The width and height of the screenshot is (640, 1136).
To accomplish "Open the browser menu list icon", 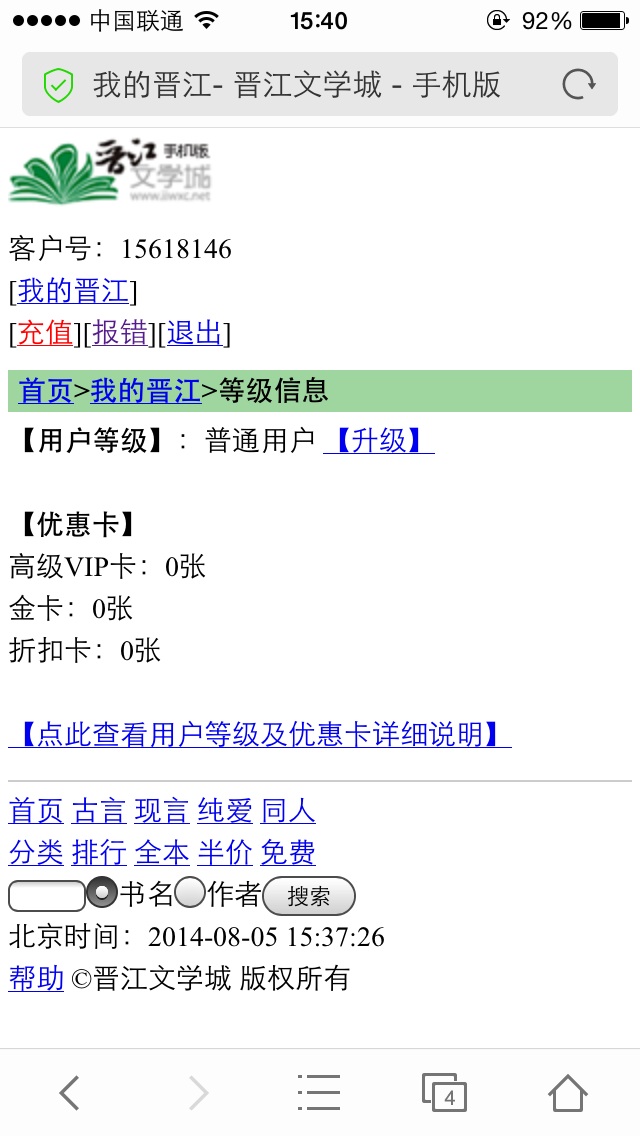I will point(319,1093).
